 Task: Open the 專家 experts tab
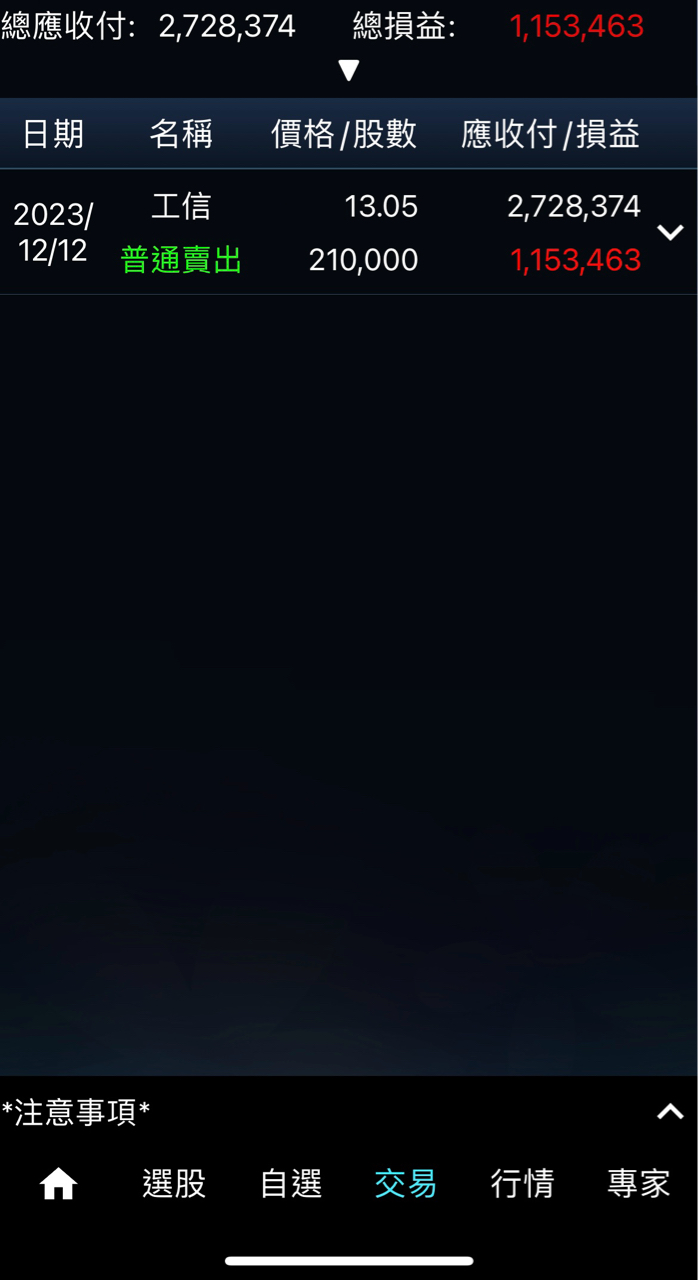point(638,1184)
